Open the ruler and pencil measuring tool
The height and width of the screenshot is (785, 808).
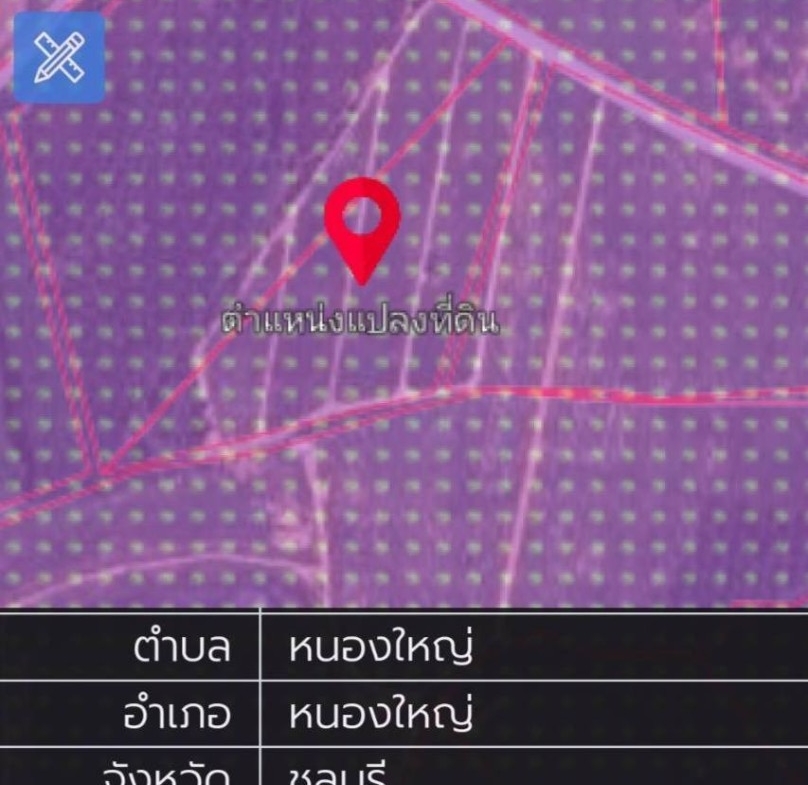(59, 57)
